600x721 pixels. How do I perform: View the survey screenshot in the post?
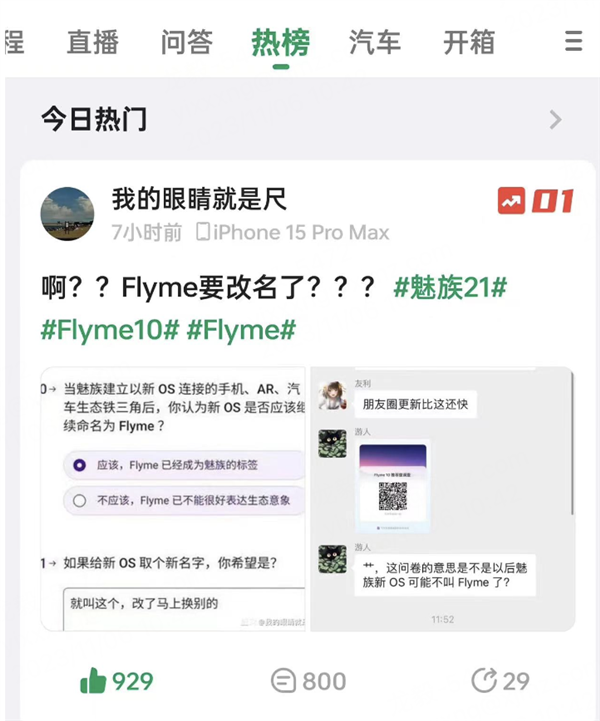tap(174, 499)
